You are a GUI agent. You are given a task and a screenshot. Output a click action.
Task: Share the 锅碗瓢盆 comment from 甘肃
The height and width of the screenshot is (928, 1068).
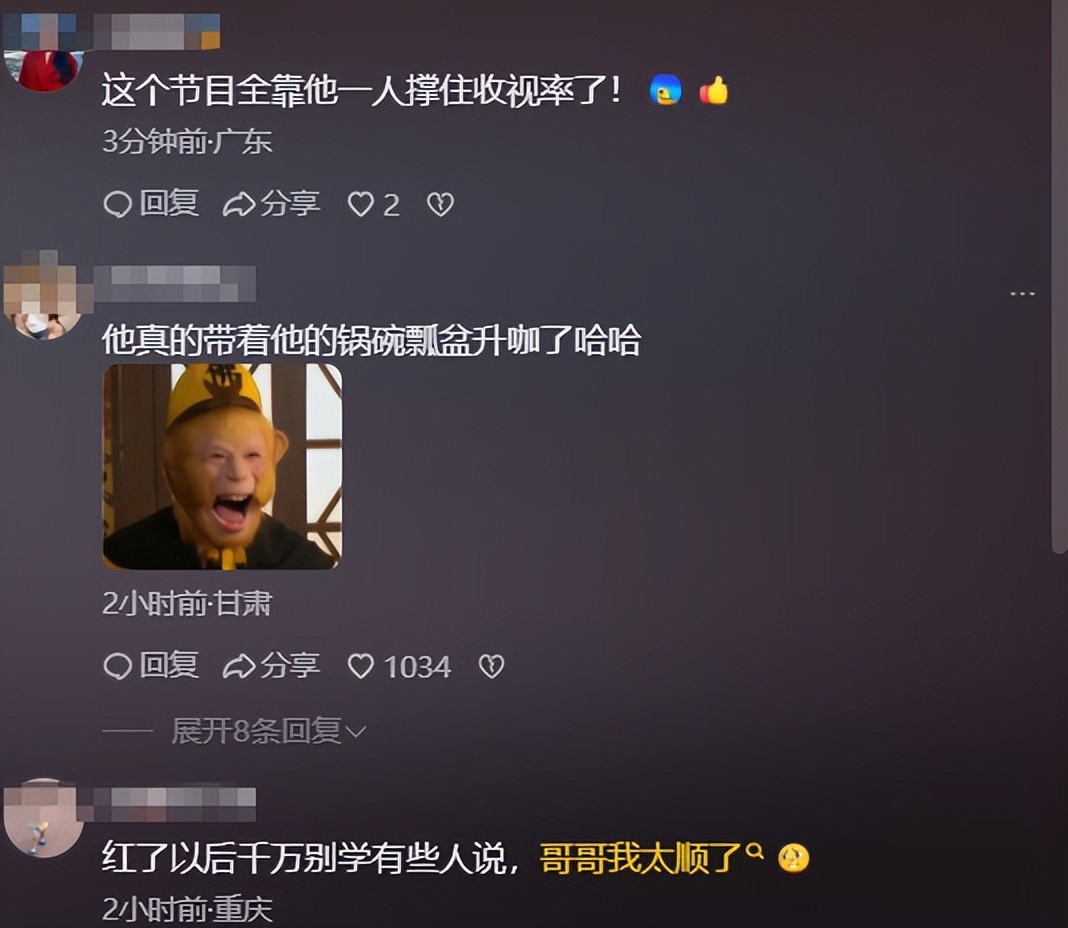pyautogui.click(x=271, y=666)
